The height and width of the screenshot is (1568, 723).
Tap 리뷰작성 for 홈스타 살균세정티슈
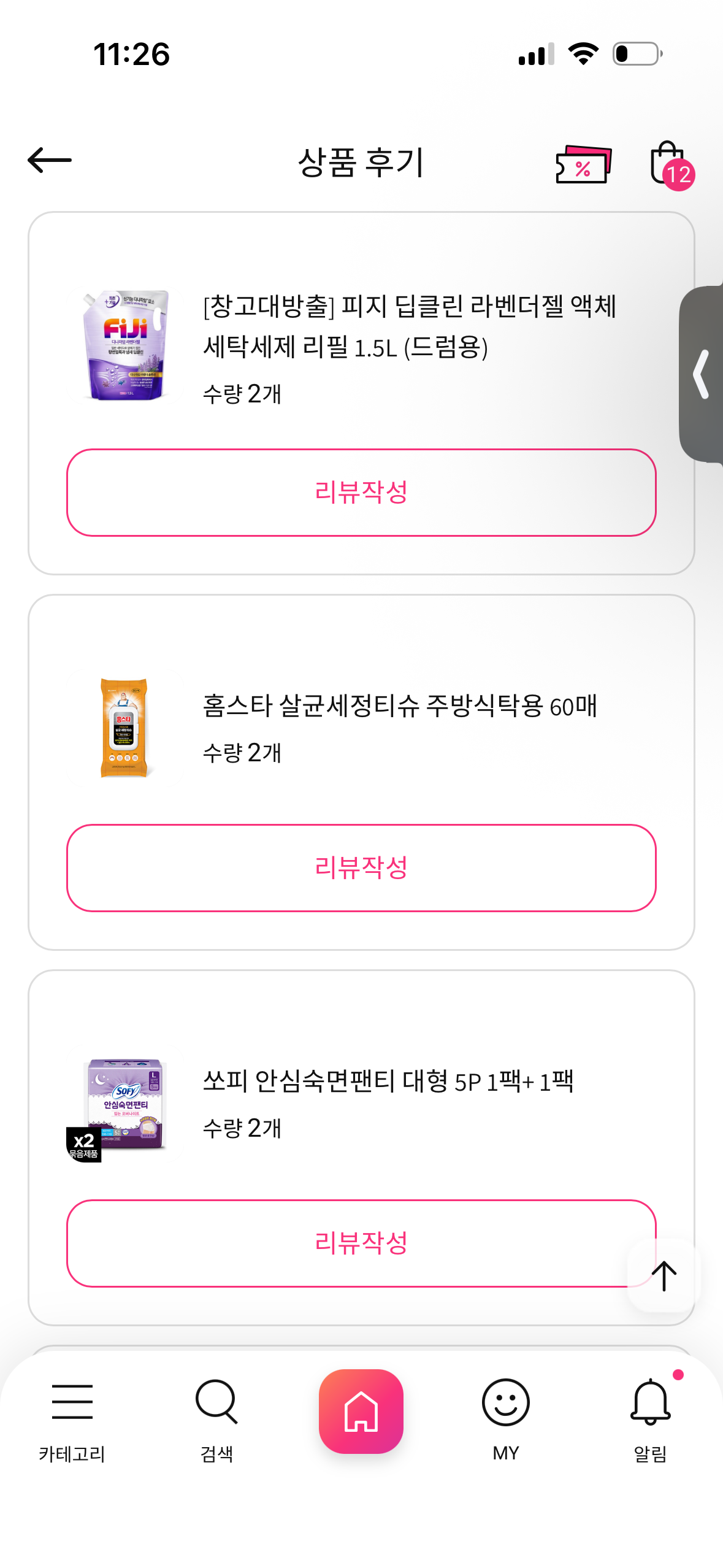tap(361, 868)
